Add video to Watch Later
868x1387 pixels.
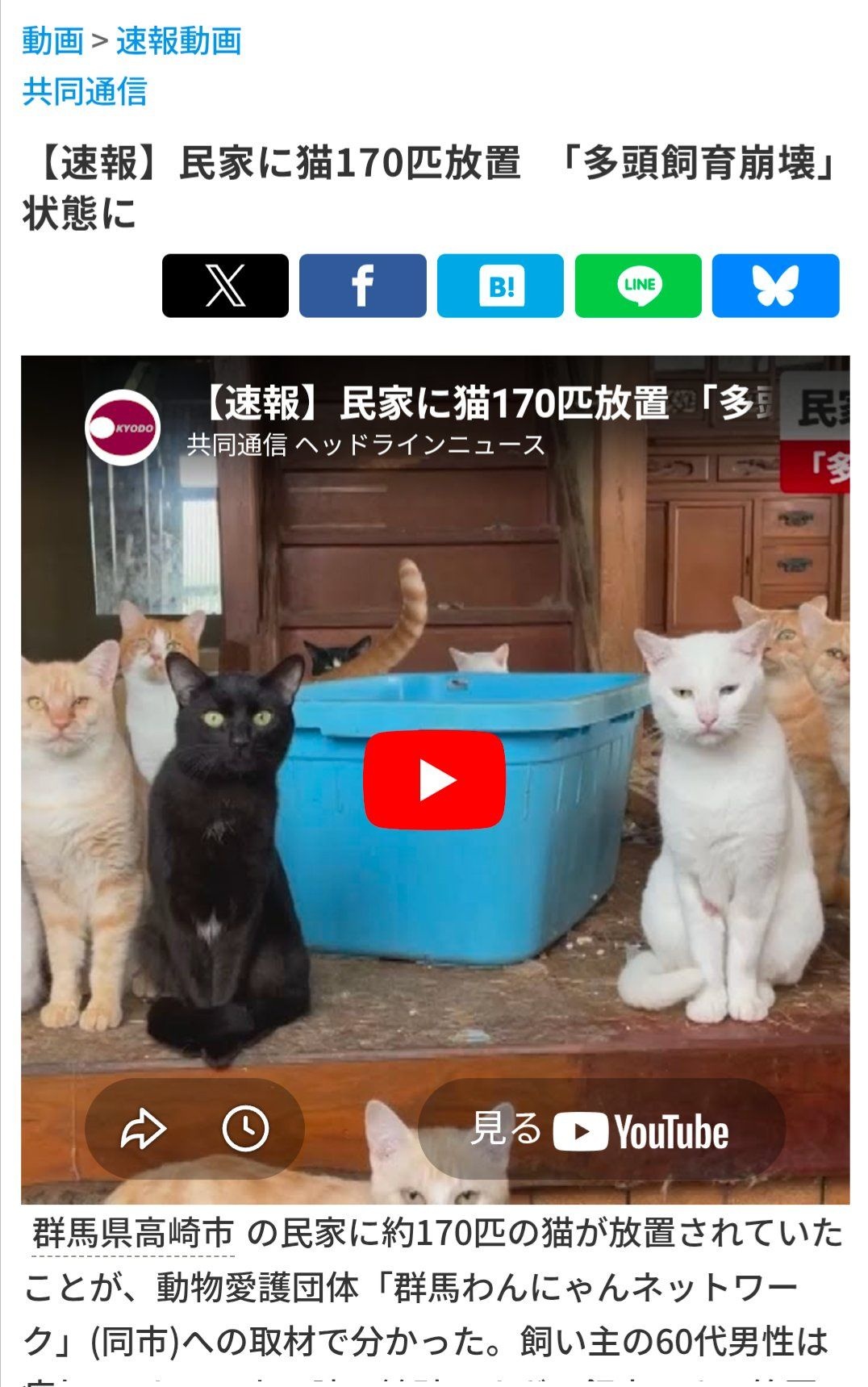click(x=245, y=1129)
